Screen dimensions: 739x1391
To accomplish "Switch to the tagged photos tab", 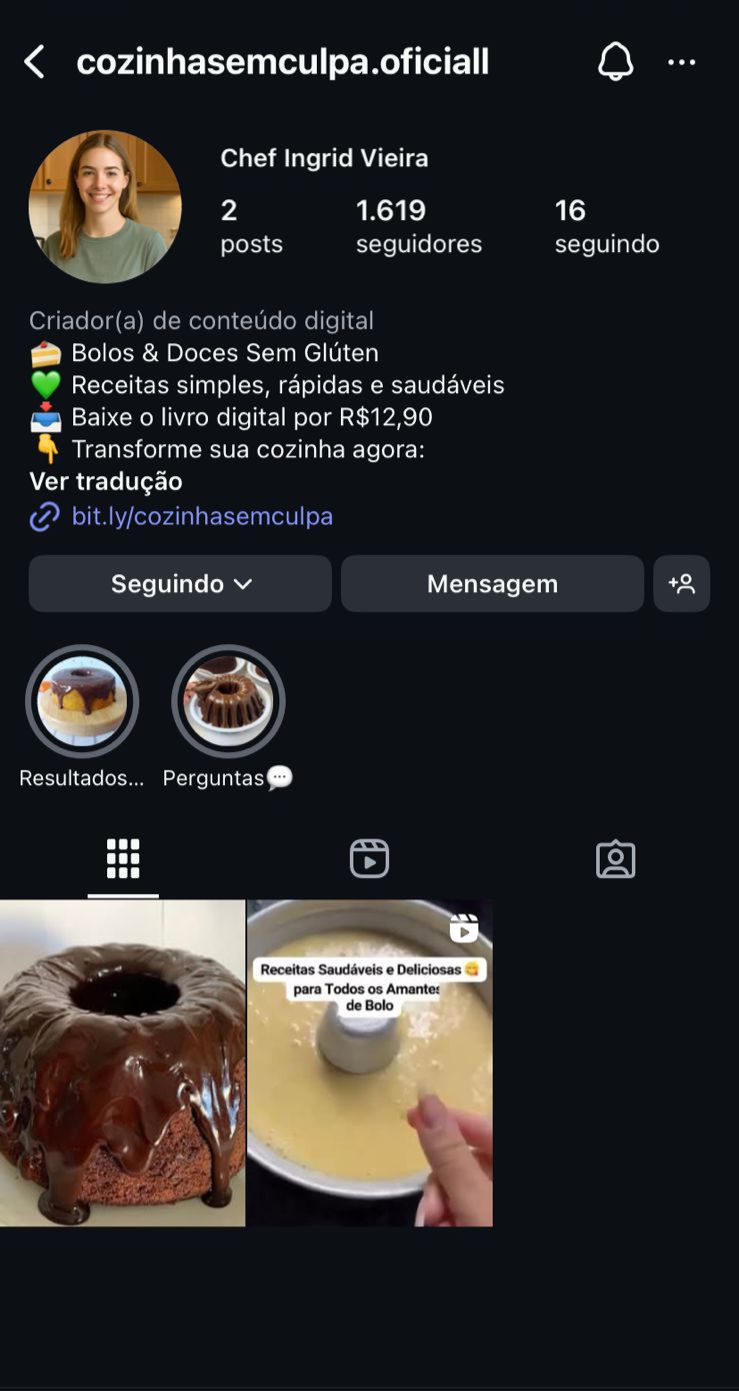I will tap(615, 859).
